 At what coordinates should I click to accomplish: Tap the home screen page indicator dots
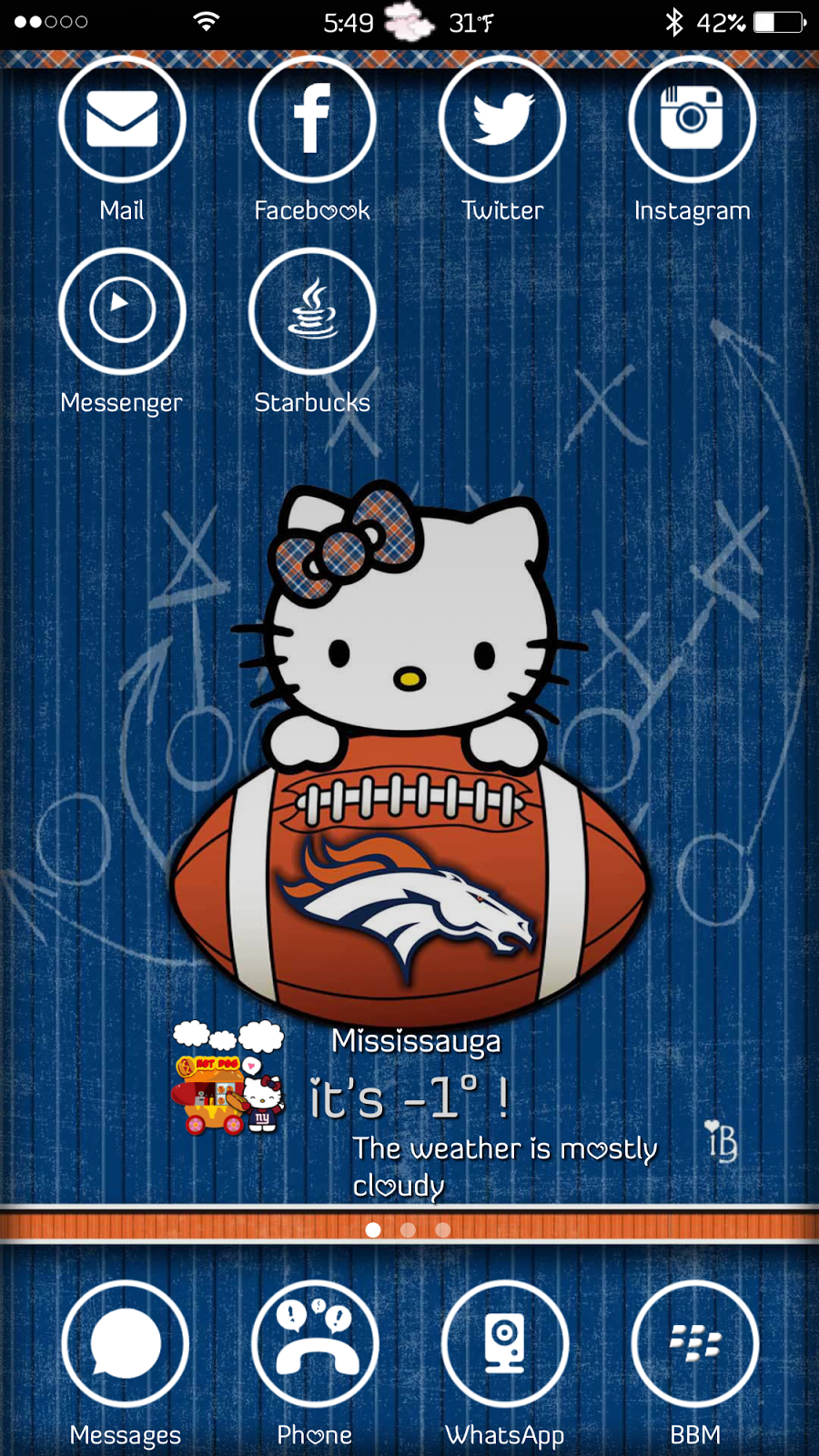tap(408, 1229)
